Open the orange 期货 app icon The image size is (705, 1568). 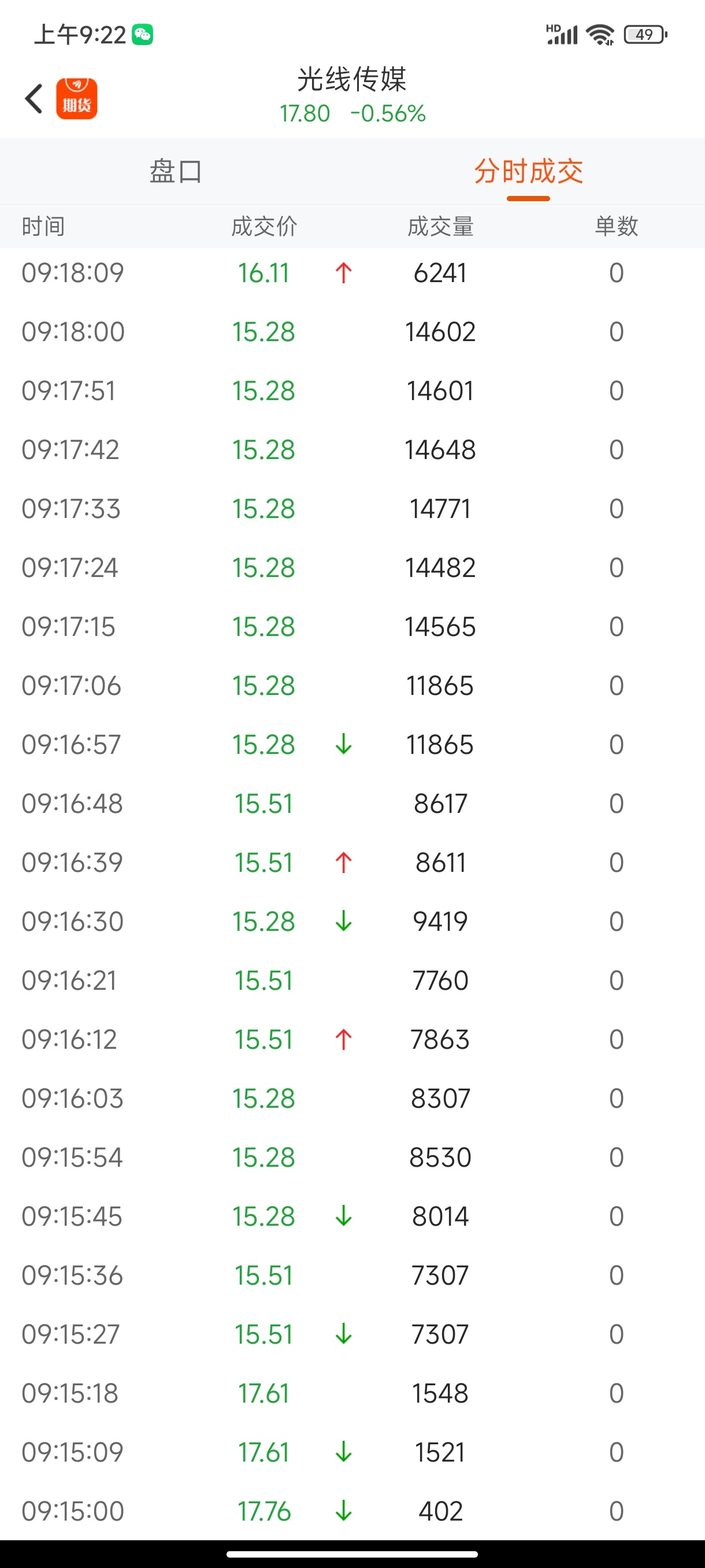[77, 99]
